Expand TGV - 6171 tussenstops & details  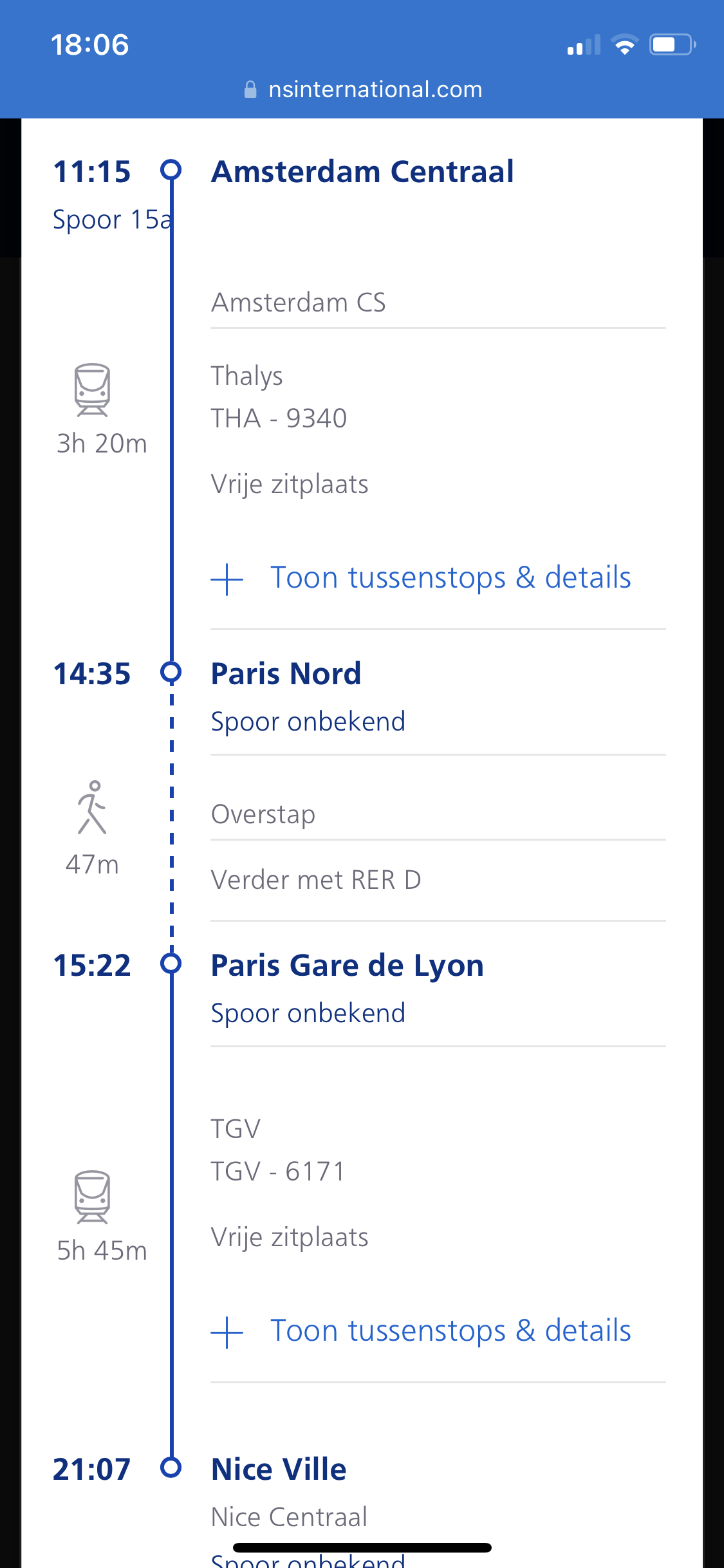pos(422,1331)
